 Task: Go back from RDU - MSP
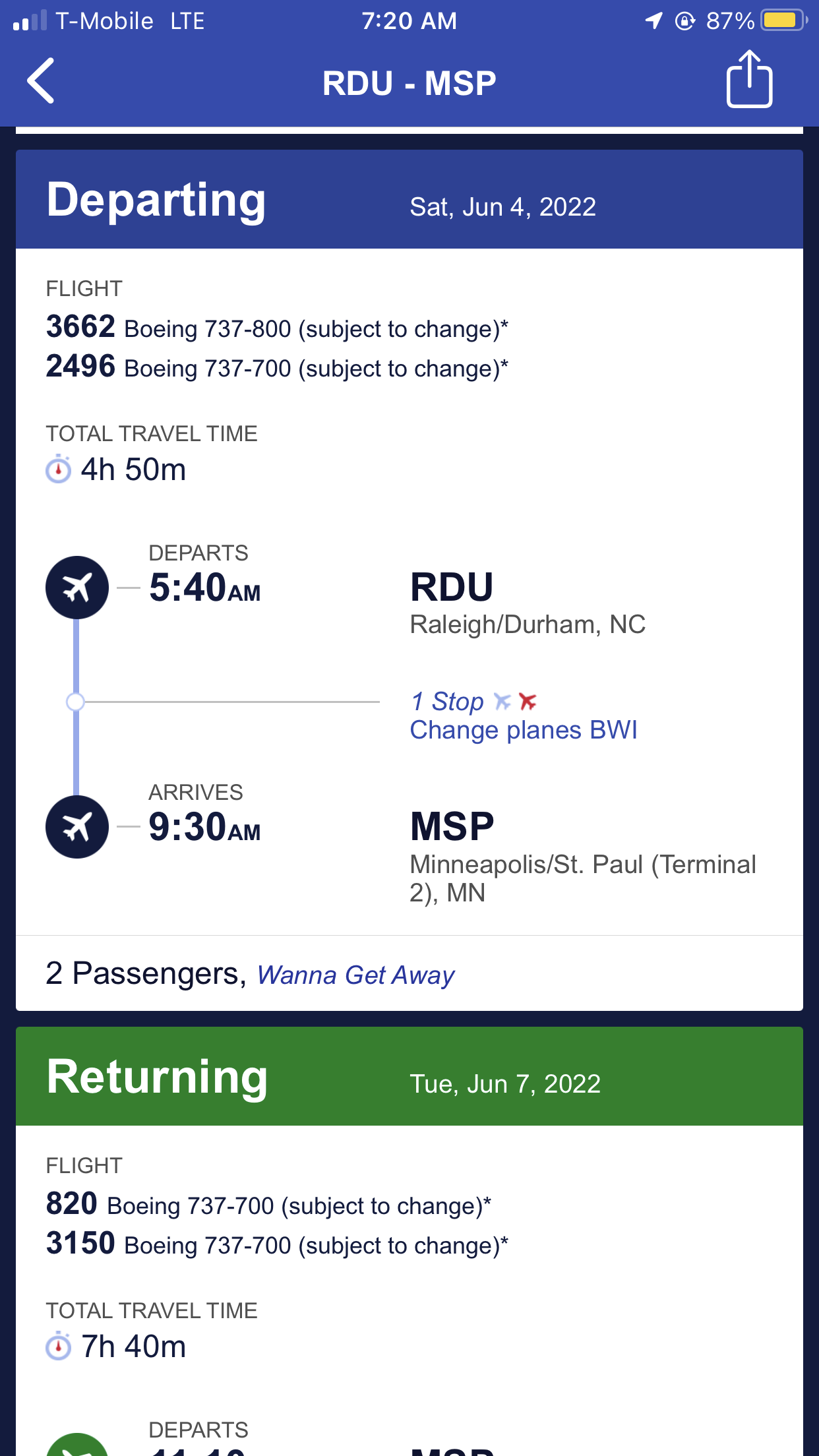click(41, 81)
